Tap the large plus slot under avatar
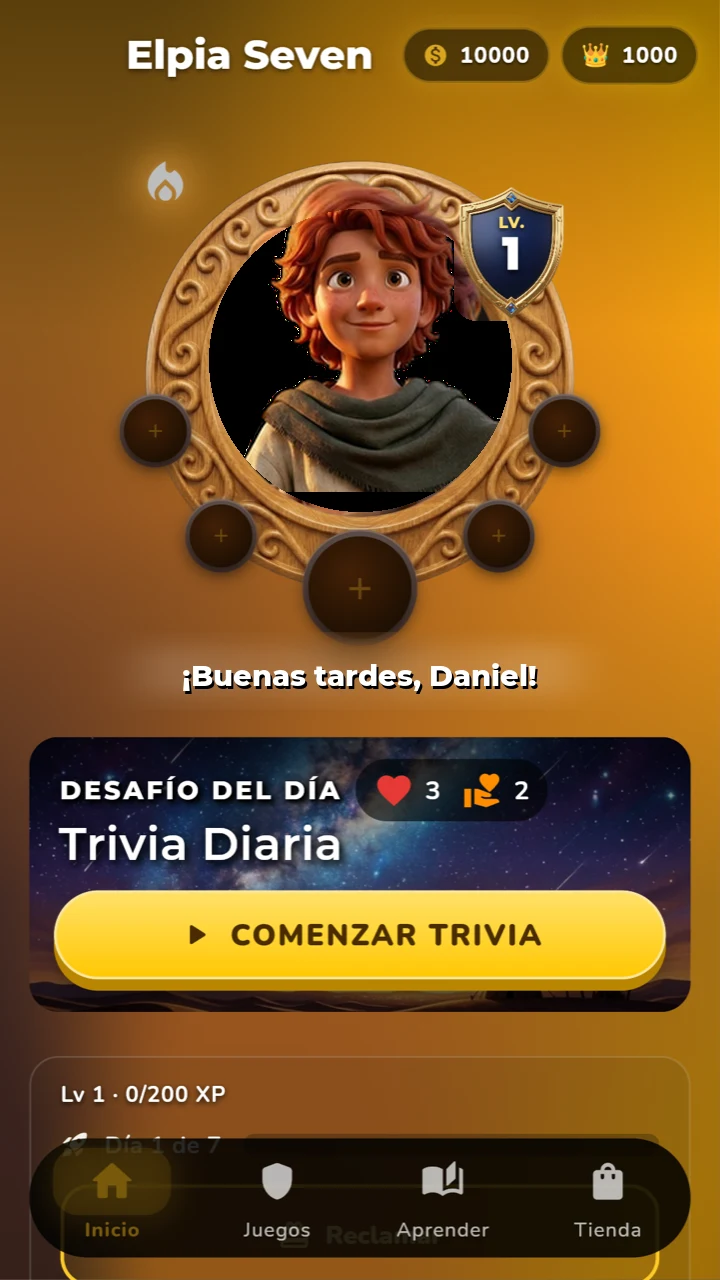 coord(360,588)
